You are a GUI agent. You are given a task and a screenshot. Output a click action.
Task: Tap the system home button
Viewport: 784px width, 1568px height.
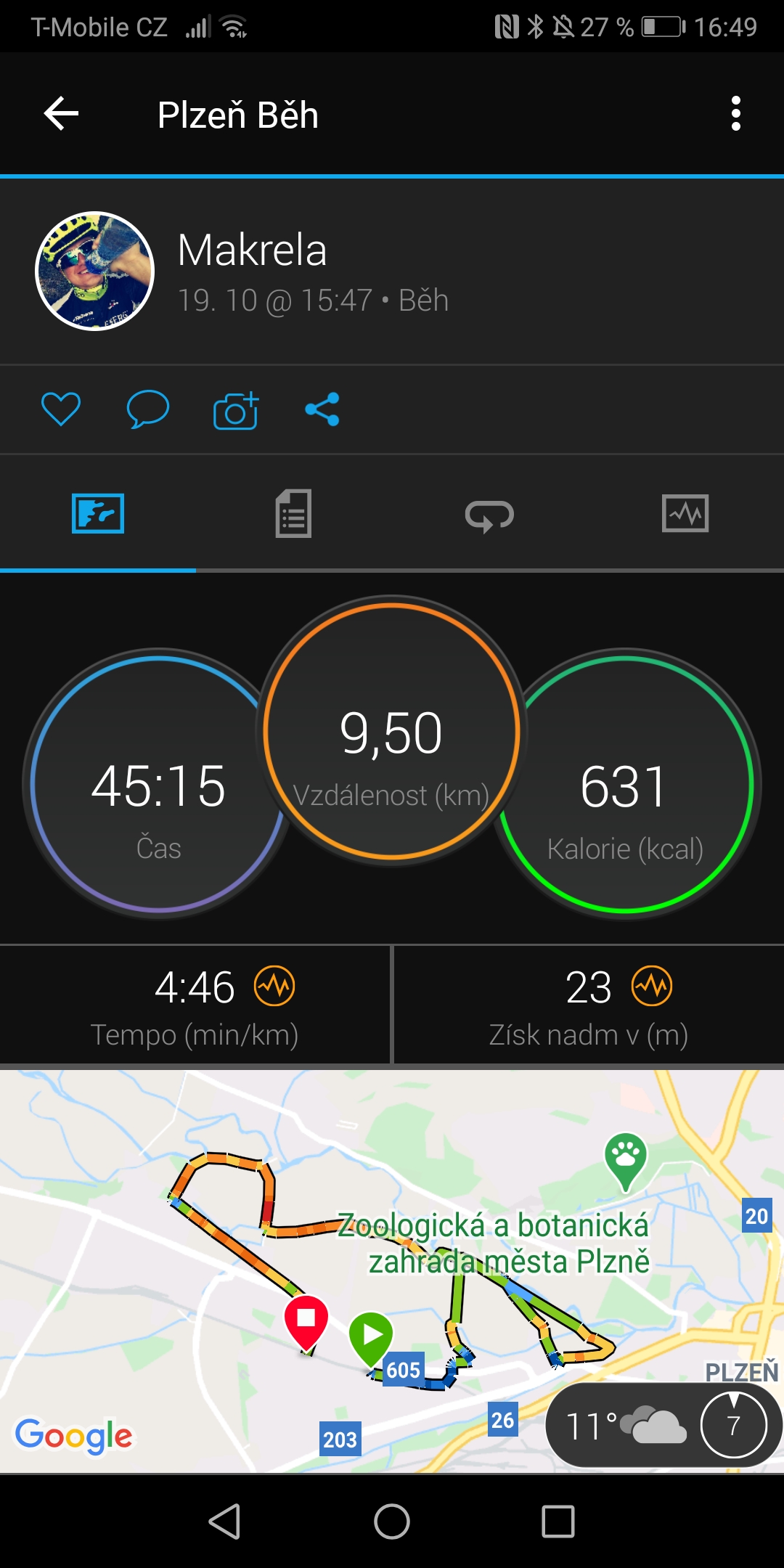tap(392, 1521)
